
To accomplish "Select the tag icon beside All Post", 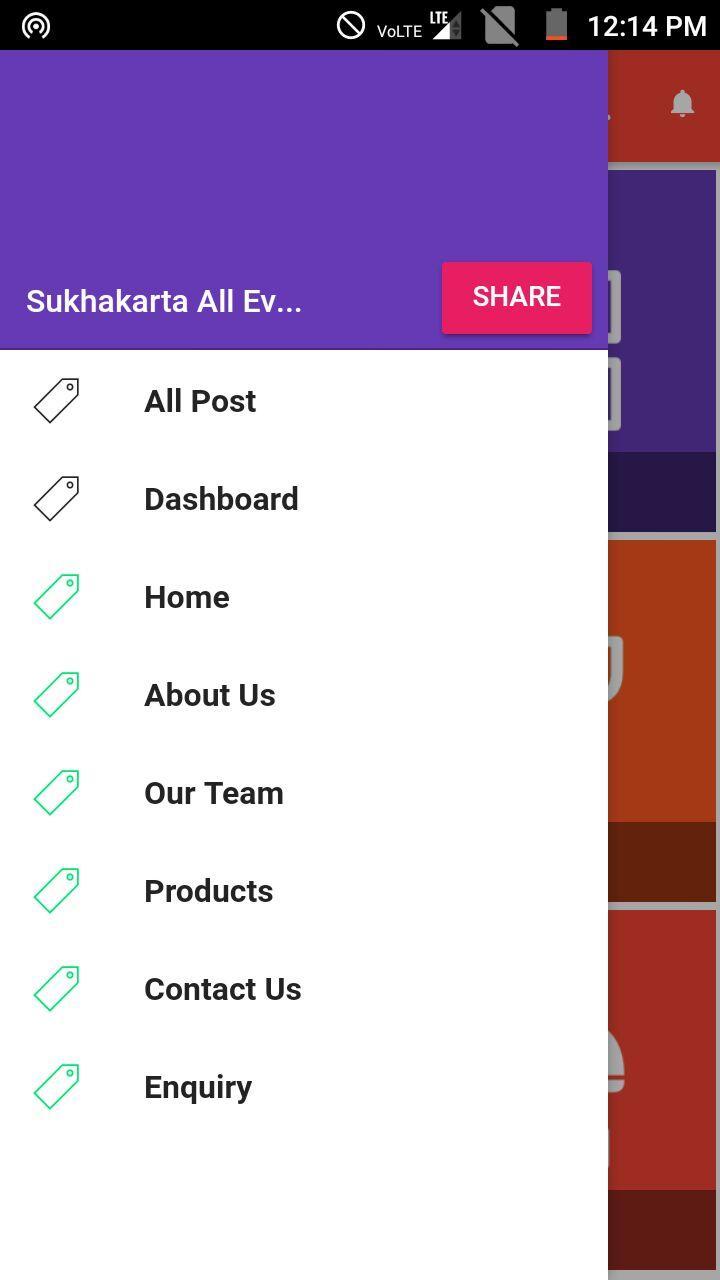I will (x=57, y=400).
